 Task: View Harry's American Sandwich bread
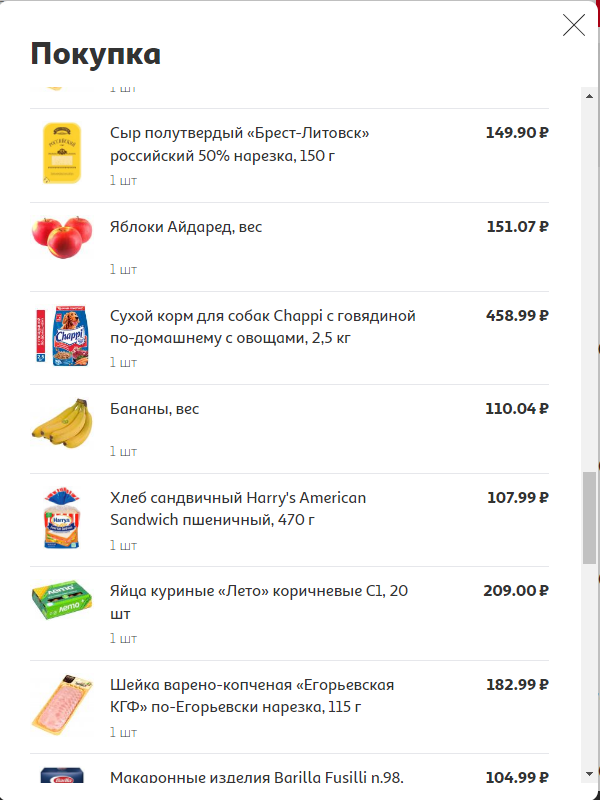point(237,508)
